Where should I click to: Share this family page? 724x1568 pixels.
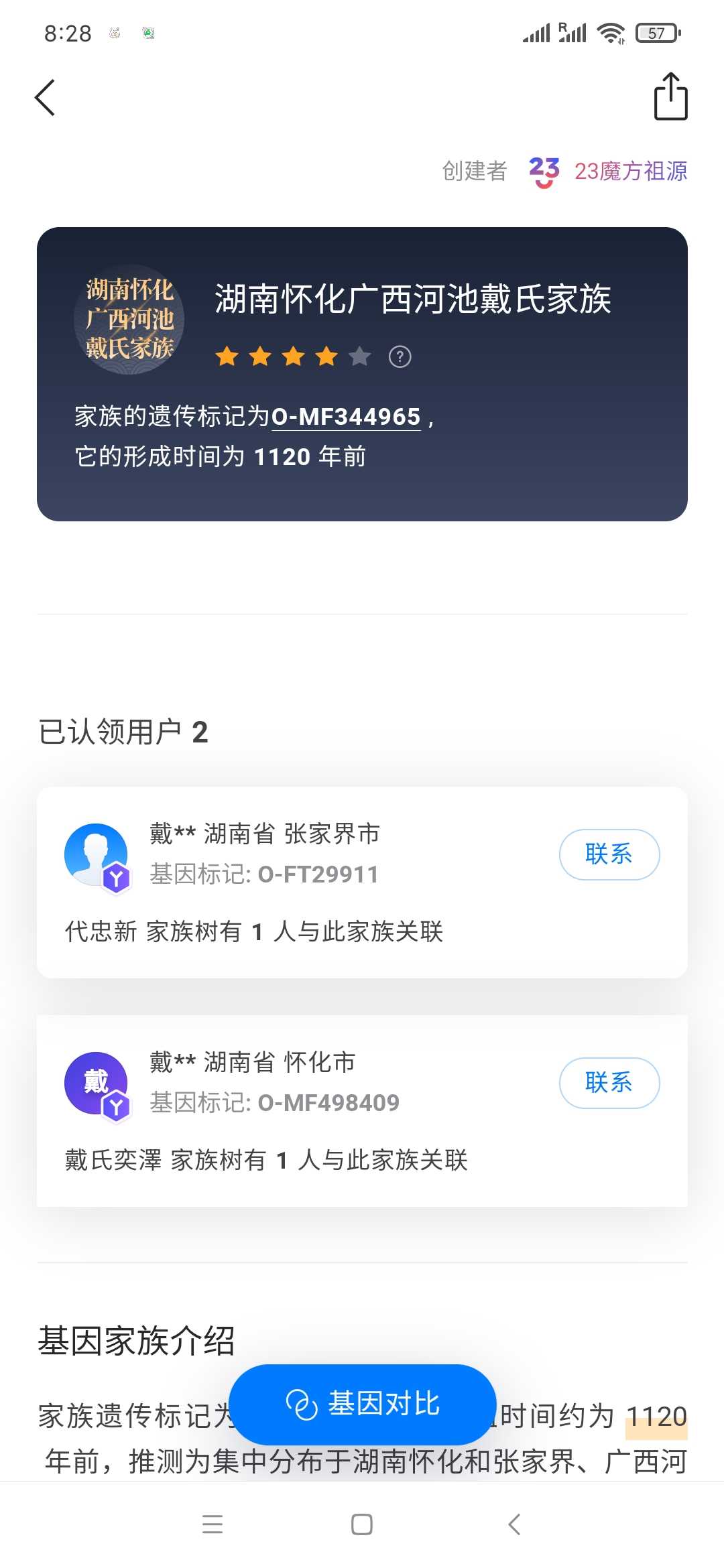(670, 97)
